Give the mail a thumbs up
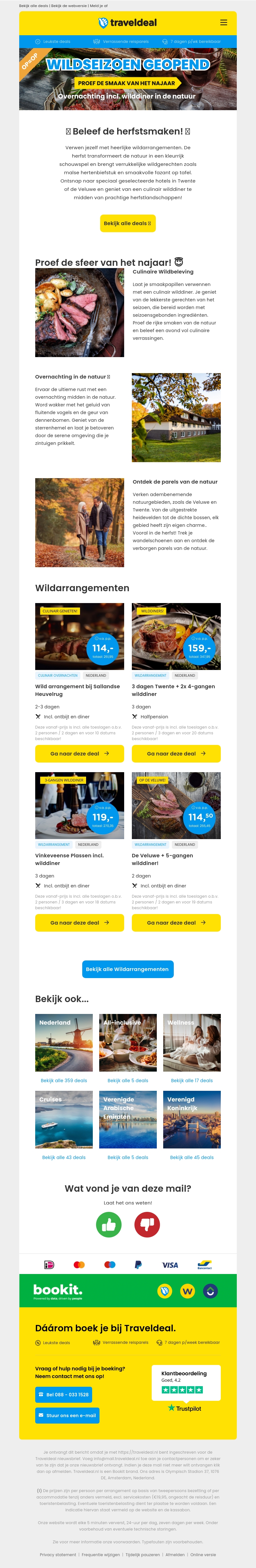Image resolution: width=256 pixels, height=1568 pixels. [x=109, y=1224]
